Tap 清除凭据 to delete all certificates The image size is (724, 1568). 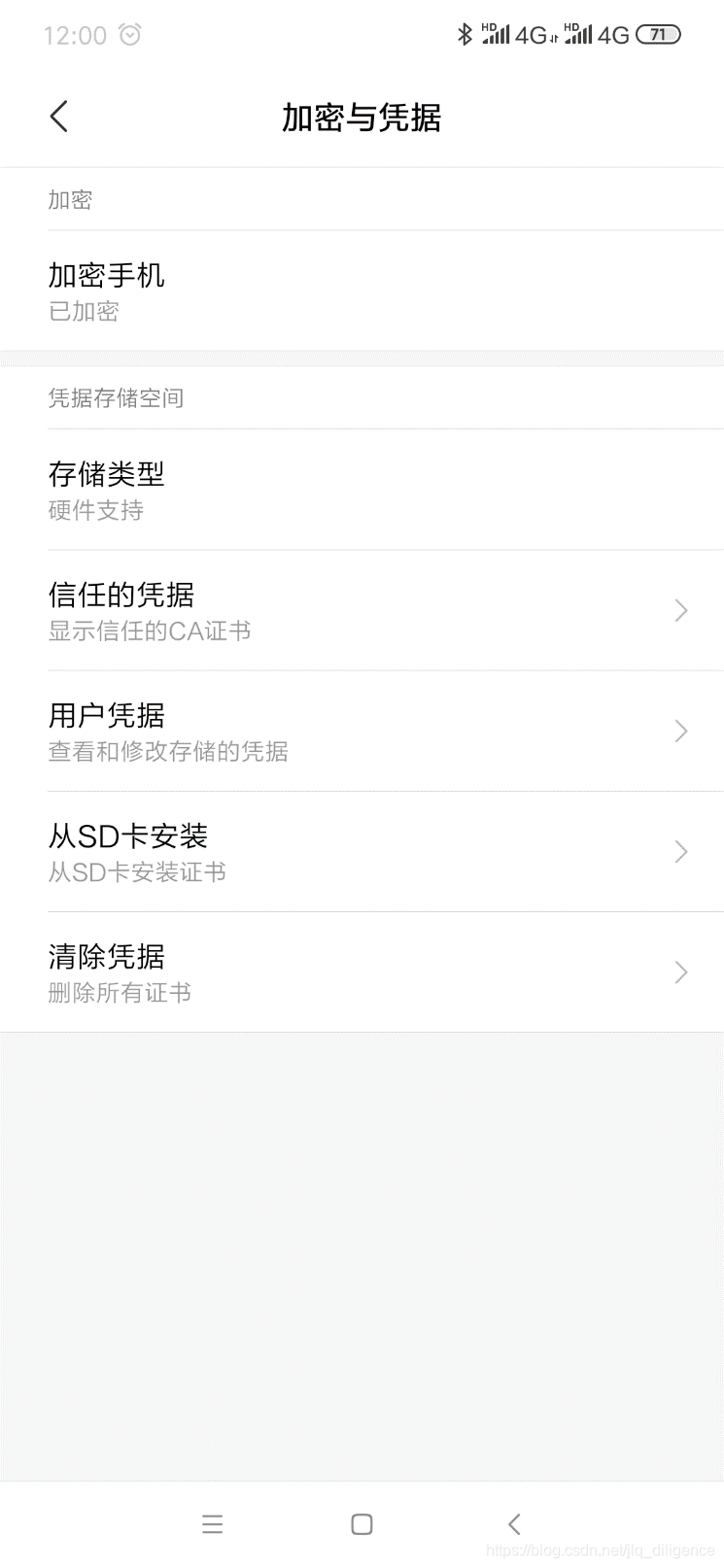(x=362, y=972)
